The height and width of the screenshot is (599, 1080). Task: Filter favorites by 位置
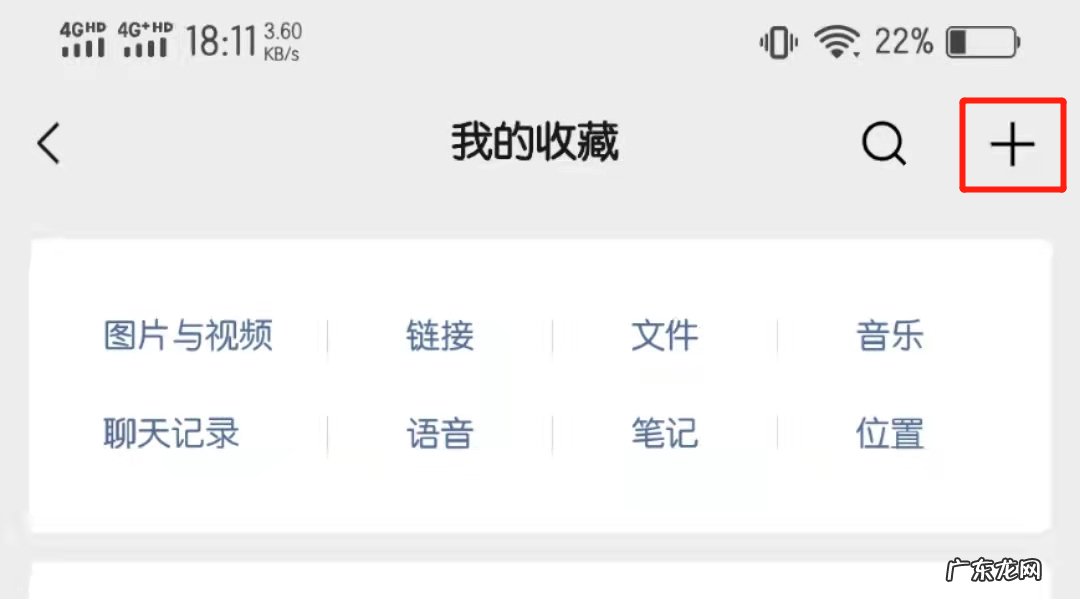coord(890,434)
